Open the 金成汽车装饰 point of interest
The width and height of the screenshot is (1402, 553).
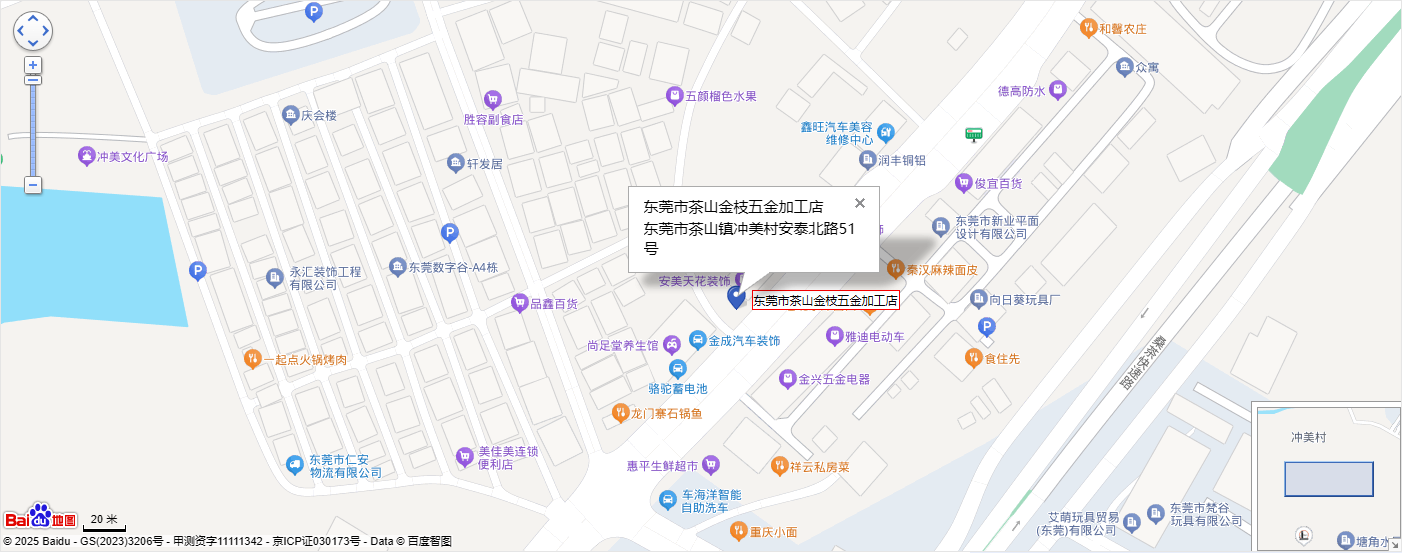[x=698, y=340]
